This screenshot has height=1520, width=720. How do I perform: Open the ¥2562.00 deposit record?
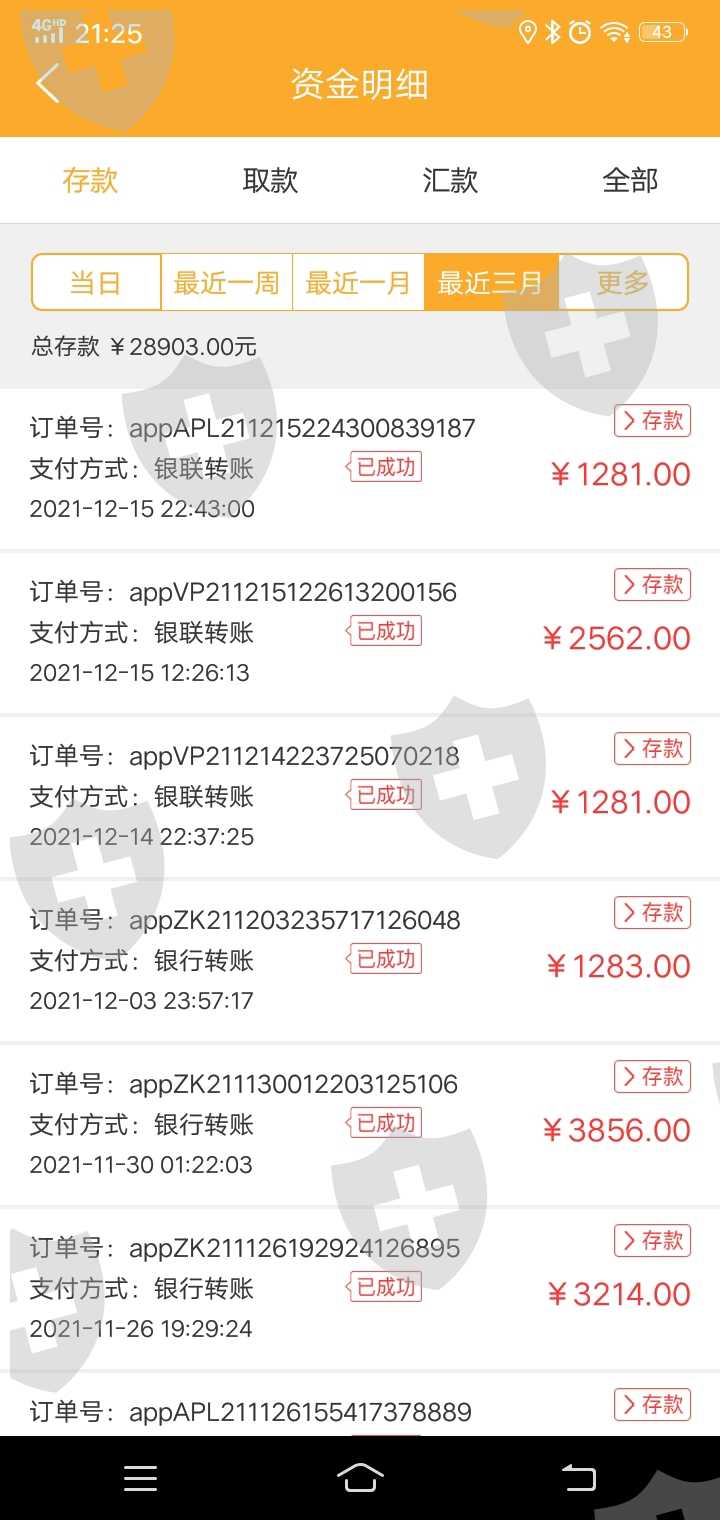tap(360, 632)
